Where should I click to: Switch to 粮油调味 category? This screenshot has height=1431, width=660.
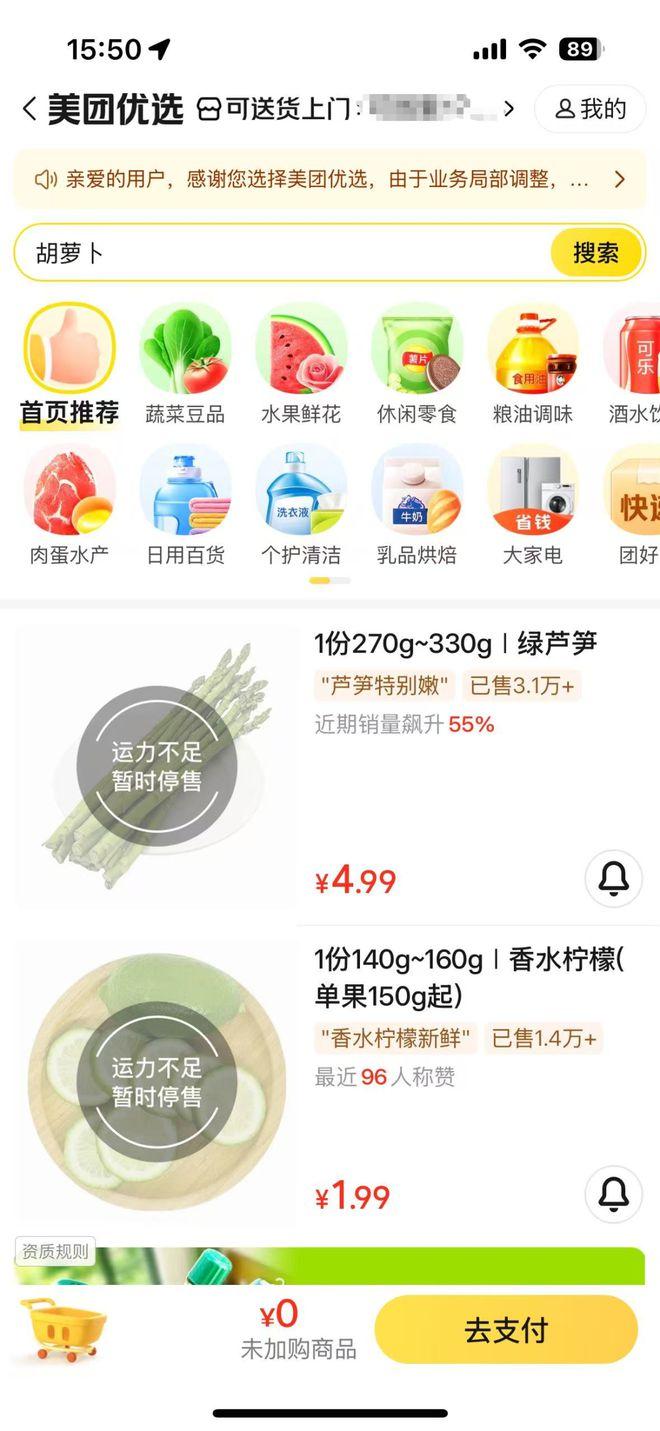[533, 367]
